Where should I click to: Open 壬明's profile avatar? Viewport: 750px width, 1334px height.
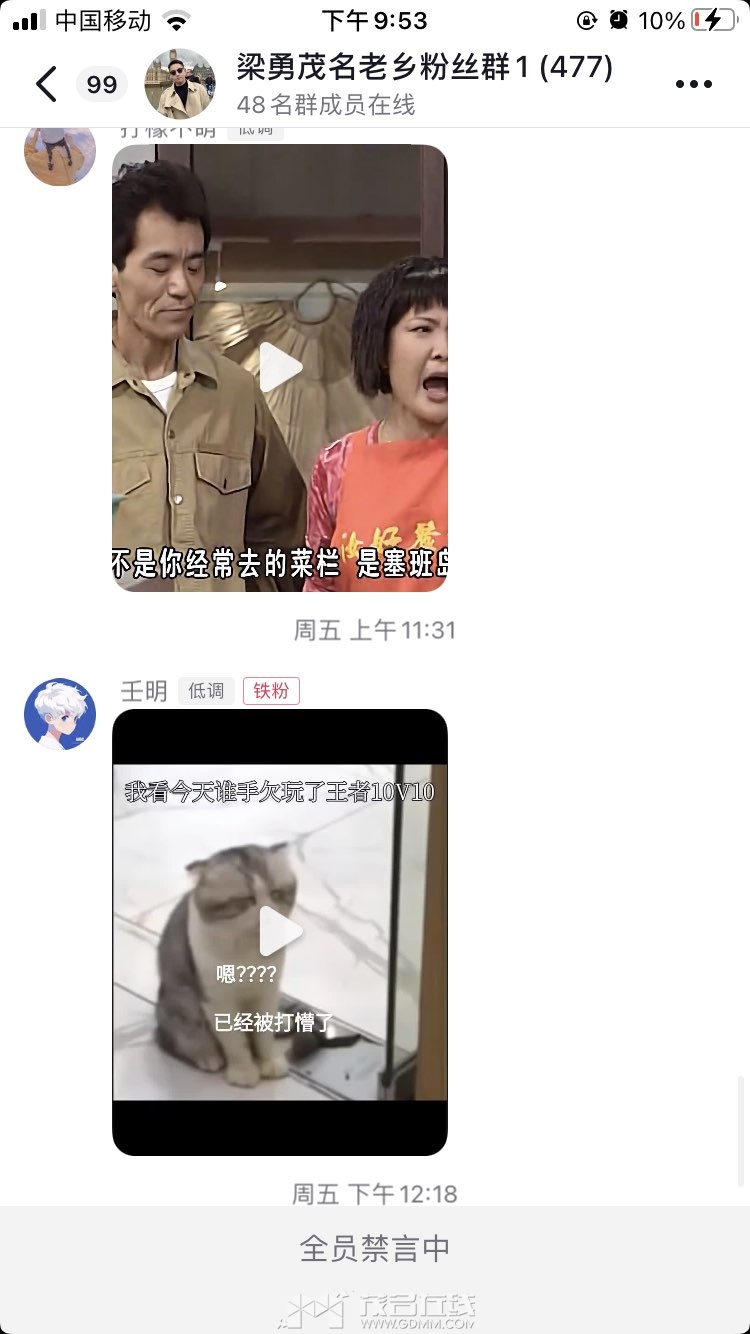pyautogui.click(x=60, y=714)
